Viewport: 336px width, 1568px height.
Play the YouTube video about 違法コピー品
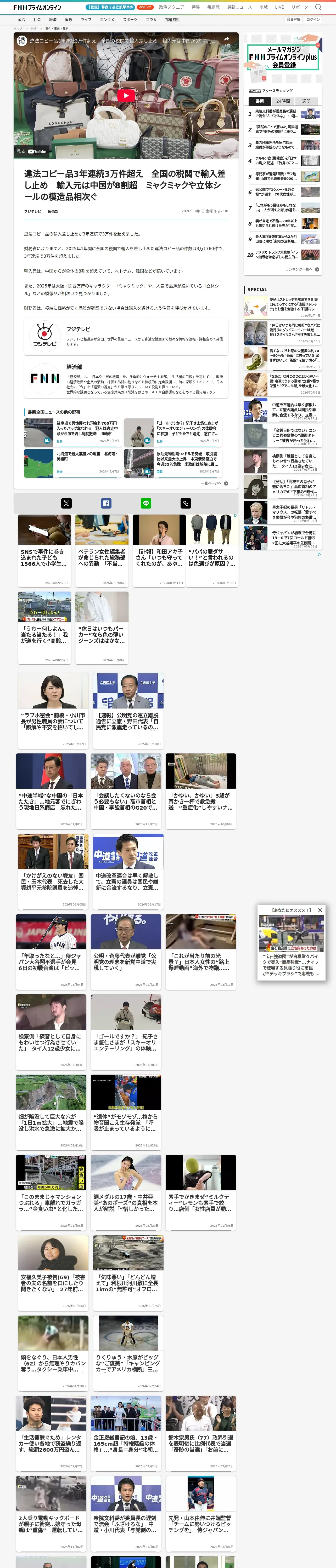(x=126, y=96)
